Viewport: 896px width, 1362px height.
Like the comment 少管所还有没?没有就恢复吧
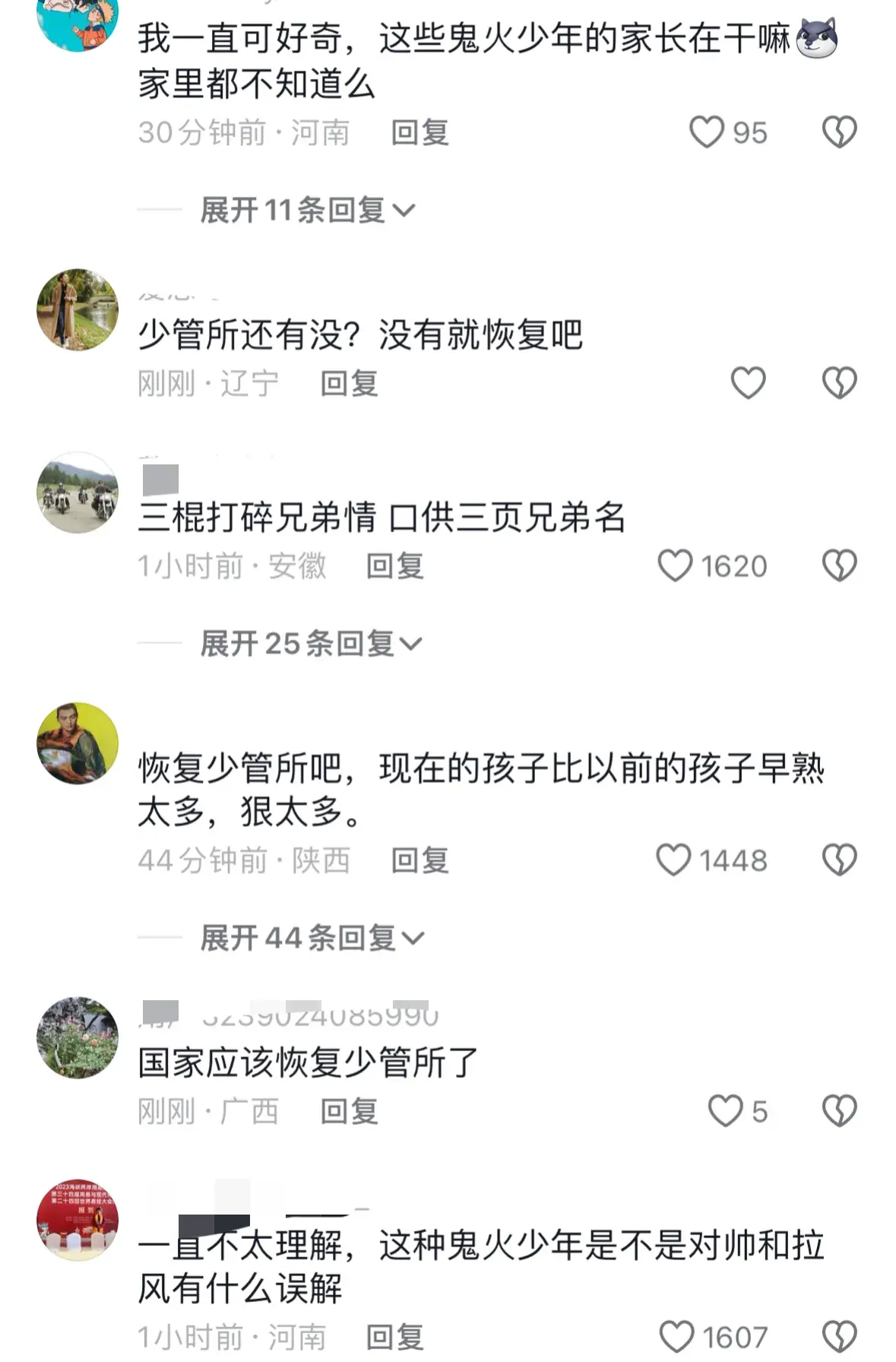click(748, 382)
